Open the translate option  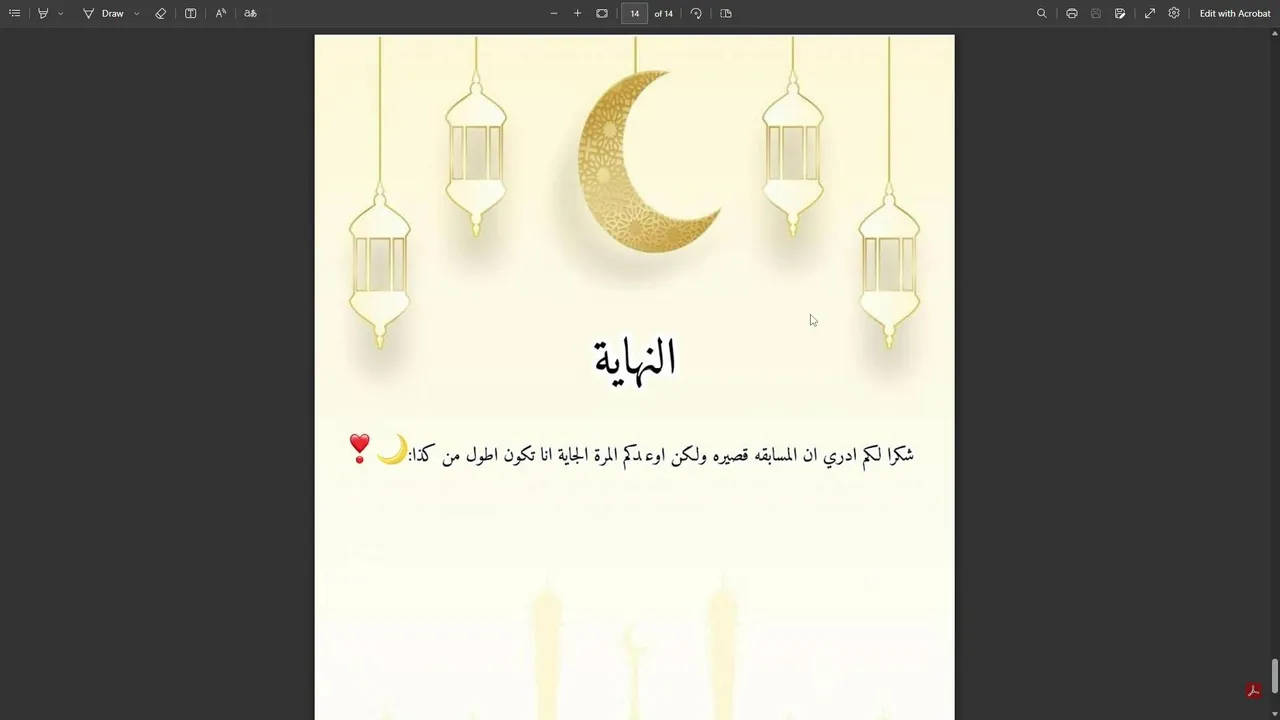[x=250, y=13]
